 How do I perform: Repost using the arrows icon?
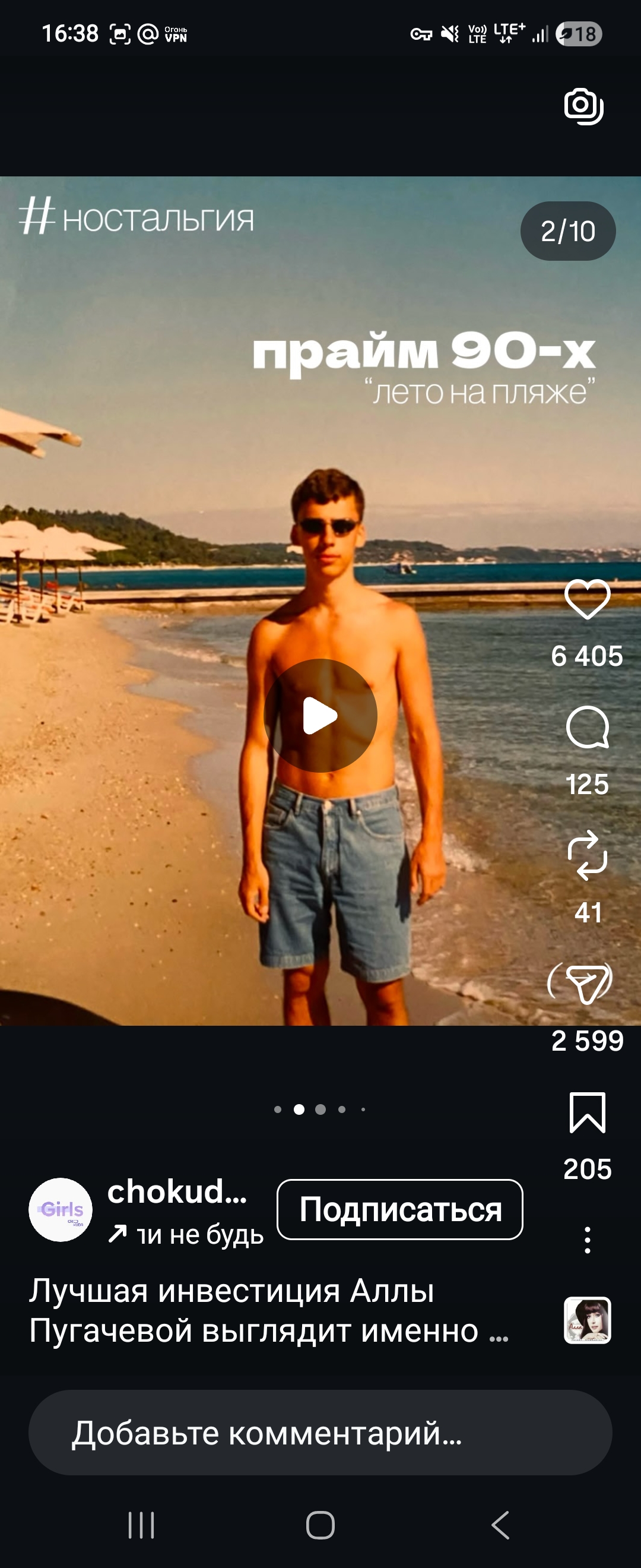[587, 855]
